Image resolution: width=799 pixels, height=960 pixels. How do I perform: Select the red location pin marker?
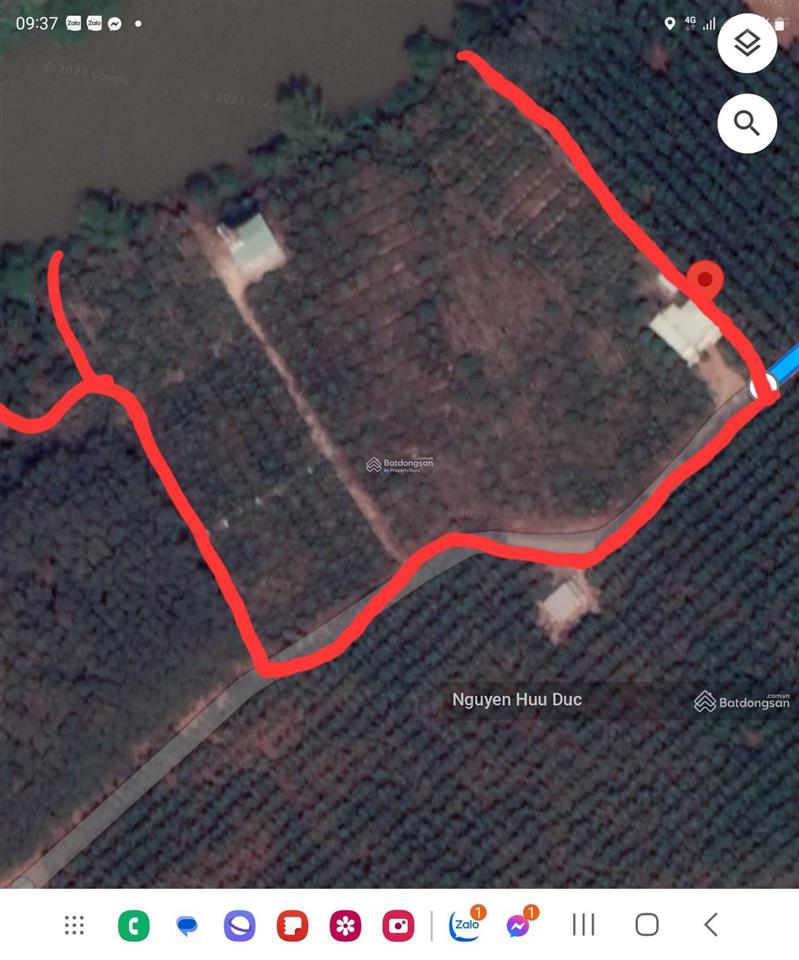(x=705, y=278)
